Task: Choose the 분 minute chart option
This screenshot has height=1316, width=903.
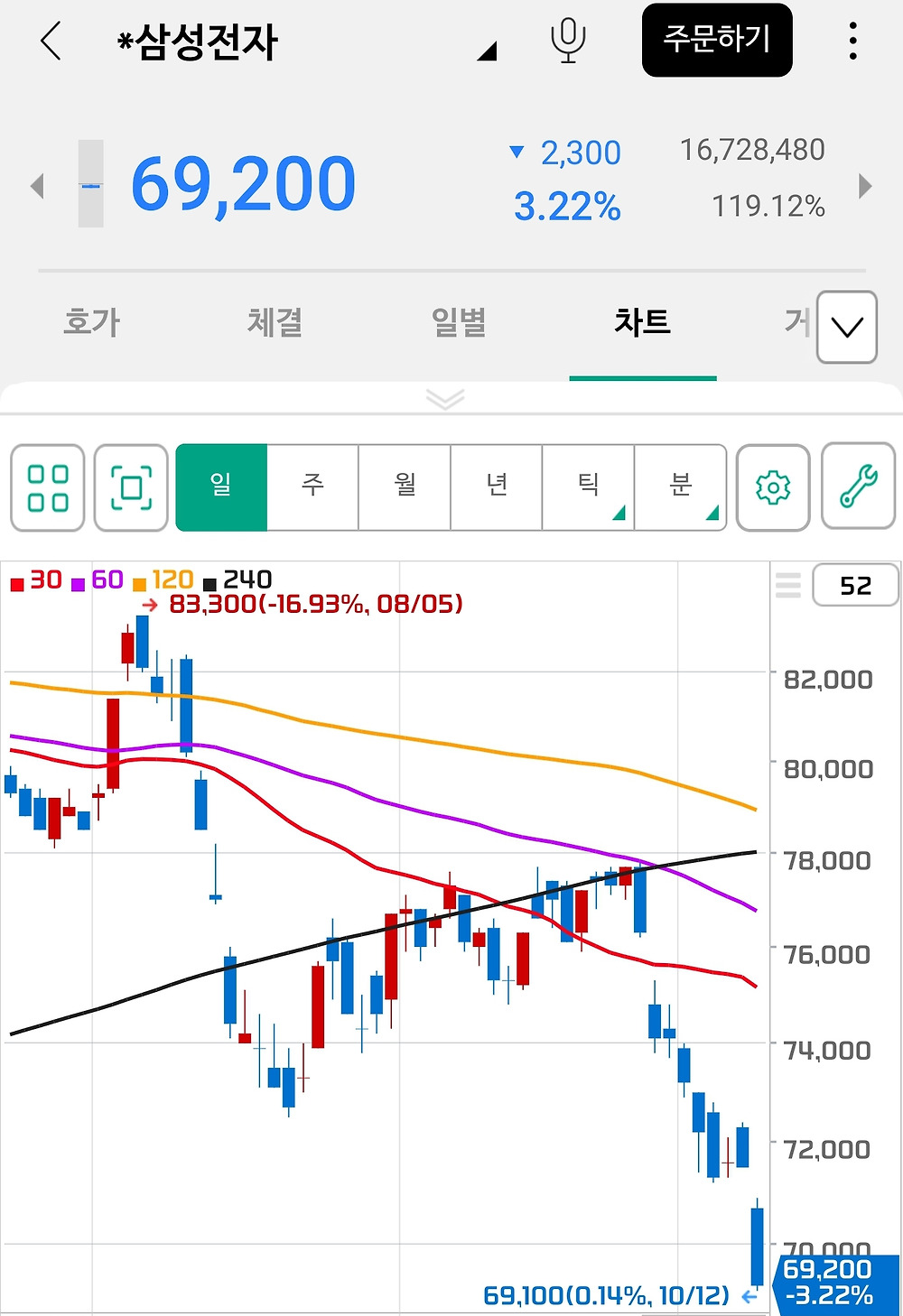Action: pos(681,487)
